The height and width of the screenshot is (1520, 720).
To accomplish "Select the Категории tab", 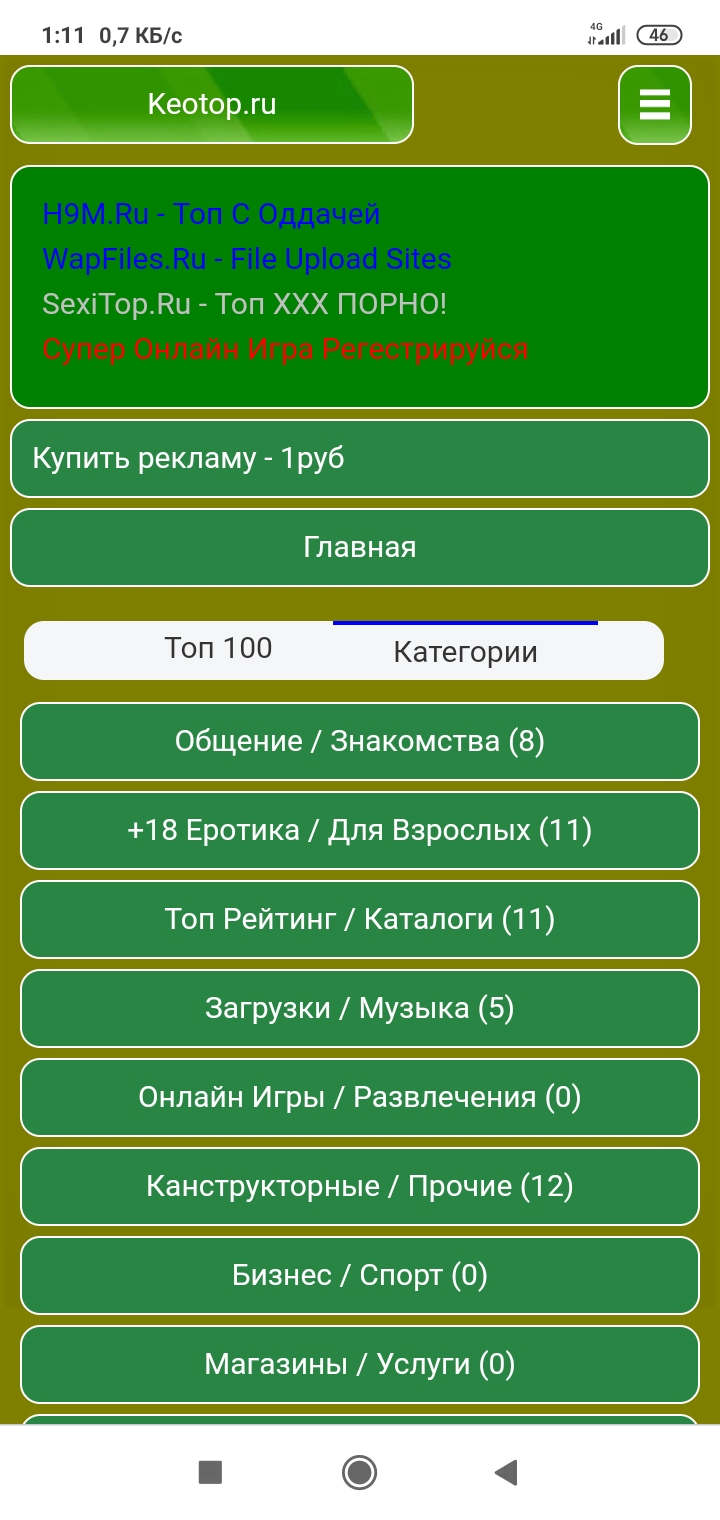I will pos(465,652).
